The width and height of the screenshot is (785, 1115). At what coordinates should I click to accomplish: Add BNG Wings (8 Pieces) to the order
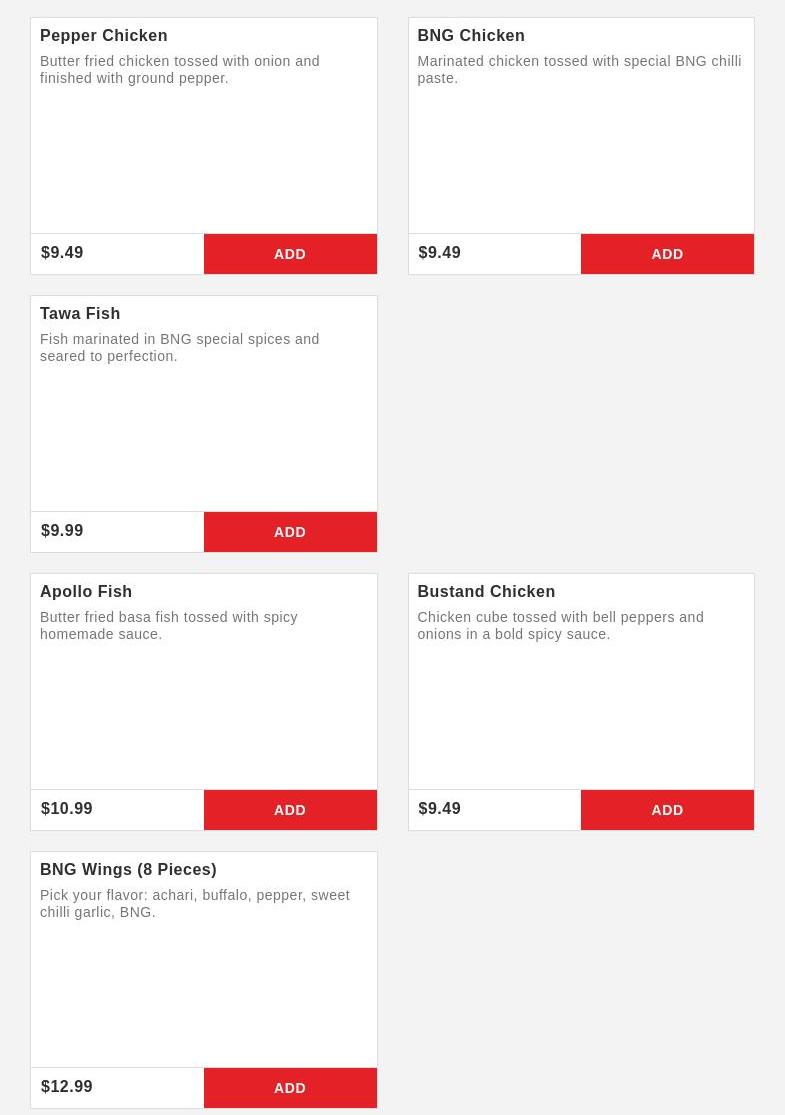(x=290, y=1088)
